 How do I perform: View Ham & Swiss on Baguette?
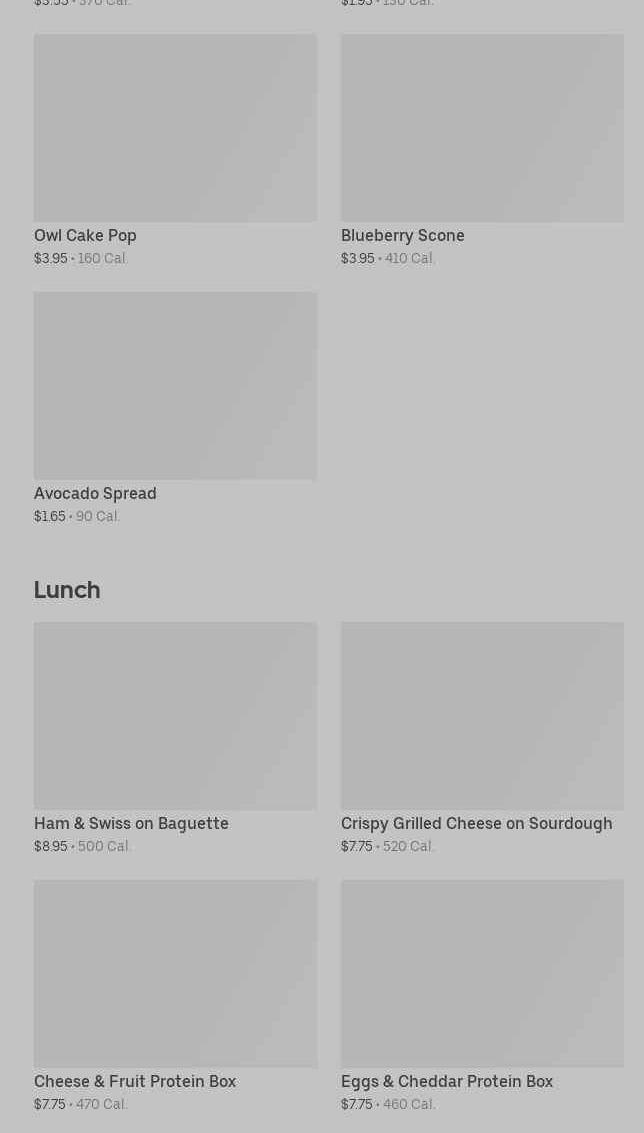point(175,738)
